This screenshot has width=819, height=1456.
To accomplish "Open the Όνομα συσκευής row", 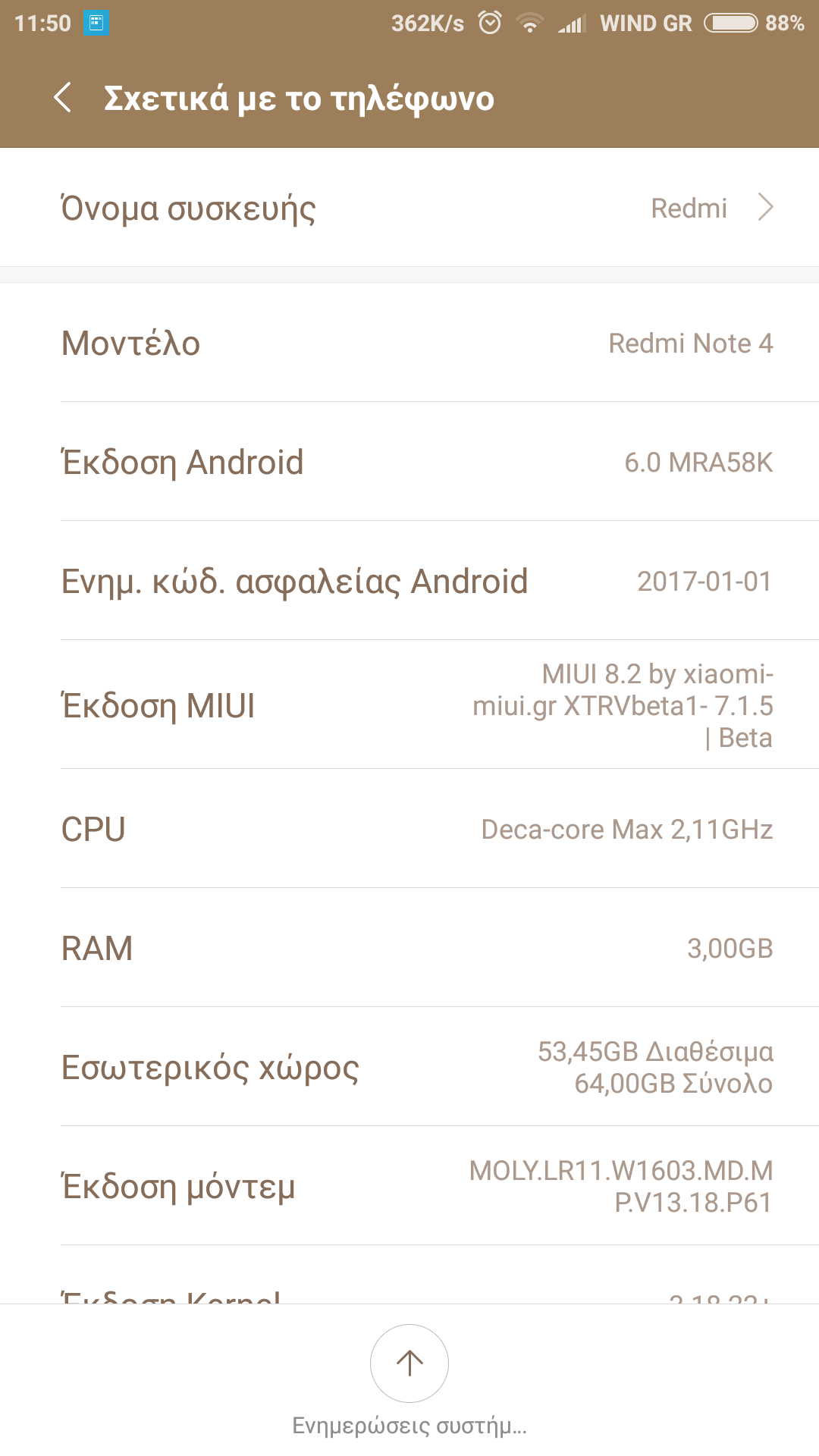I will (x=409, y=208).
